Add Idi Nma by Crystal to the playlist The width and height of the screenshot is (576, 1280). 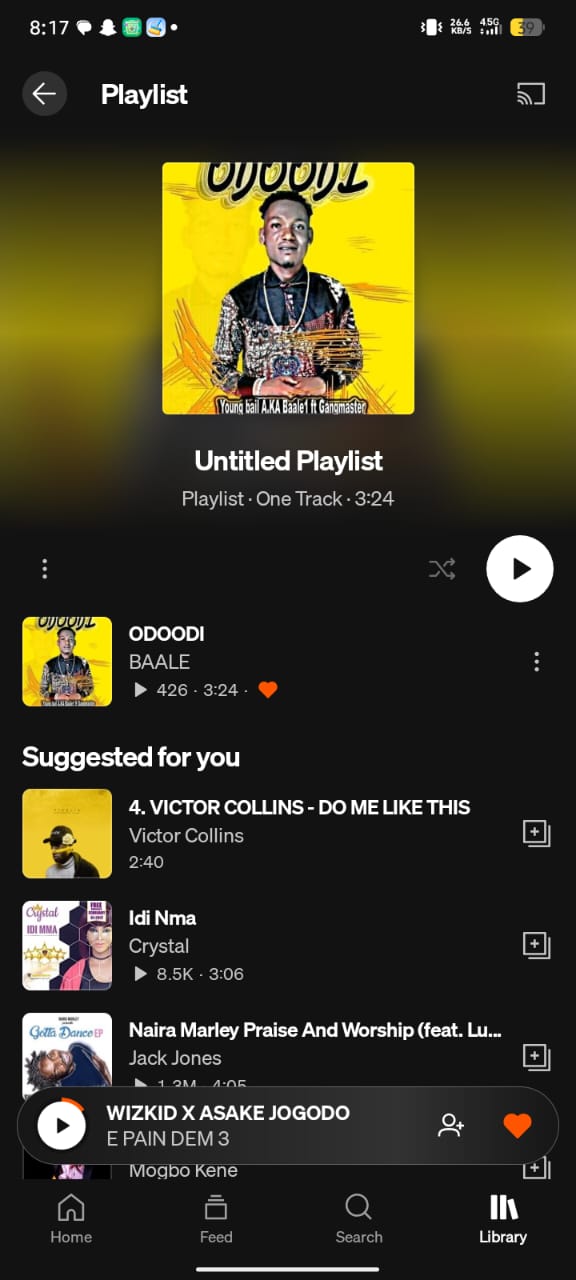pos(537,945)
